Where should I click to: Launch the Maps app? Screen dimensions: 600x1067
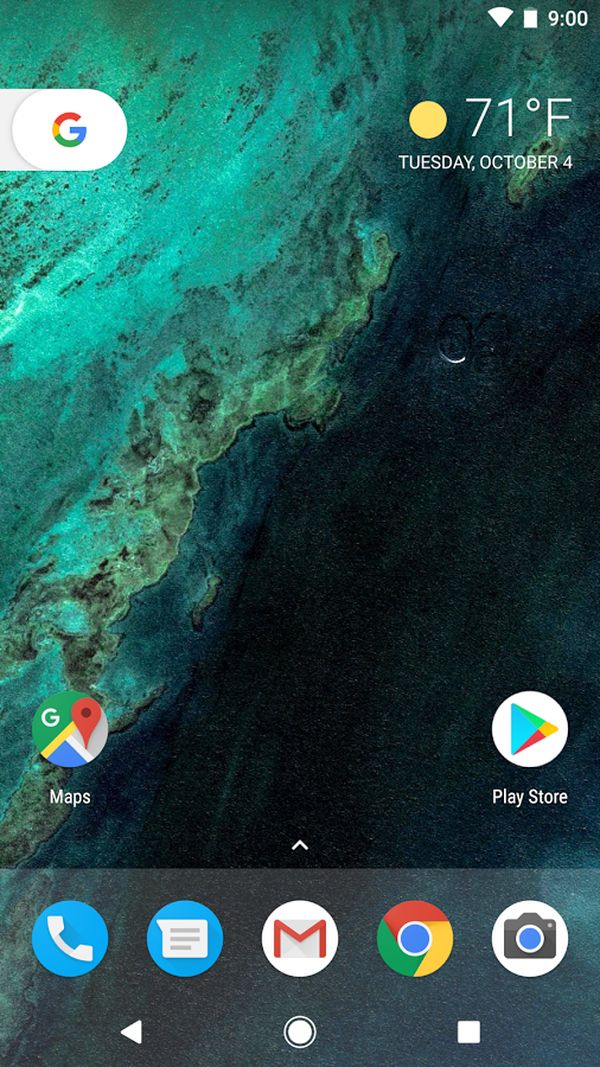point(70,730)
